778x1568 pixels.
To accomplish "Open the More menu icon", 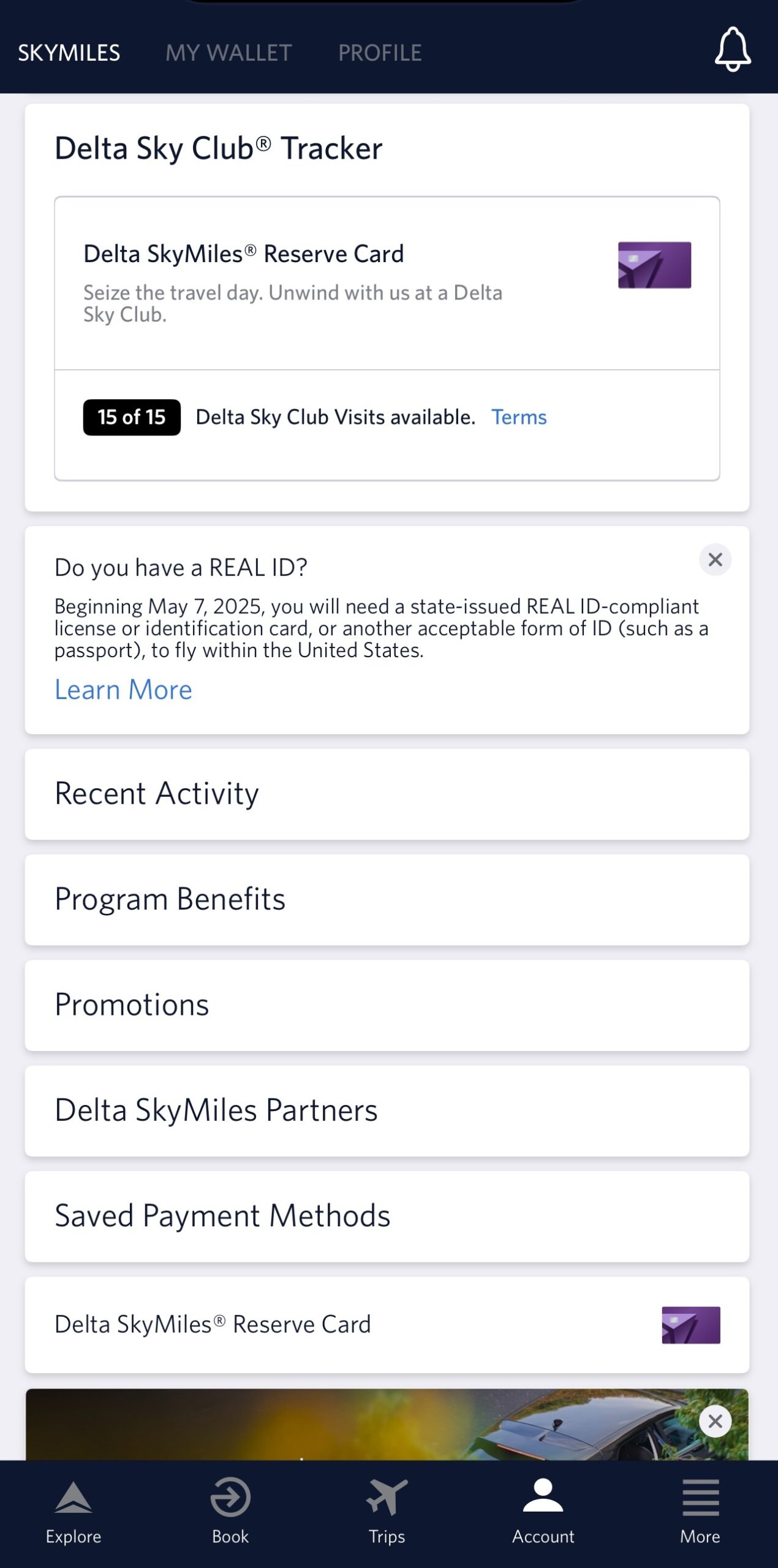I will pos(700,1513).
